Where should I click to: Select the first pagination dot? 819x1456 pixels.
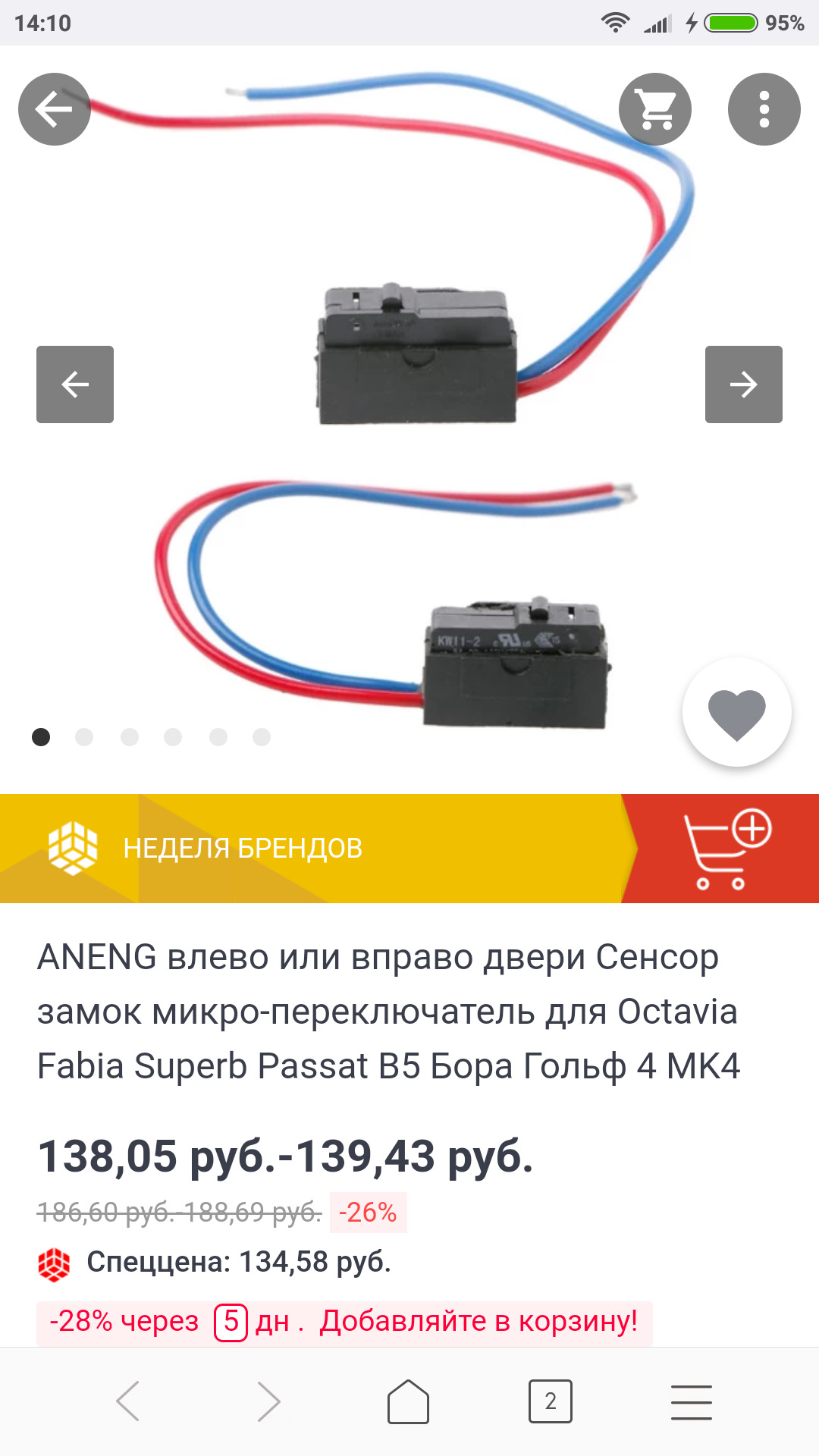tap(40, 736)
